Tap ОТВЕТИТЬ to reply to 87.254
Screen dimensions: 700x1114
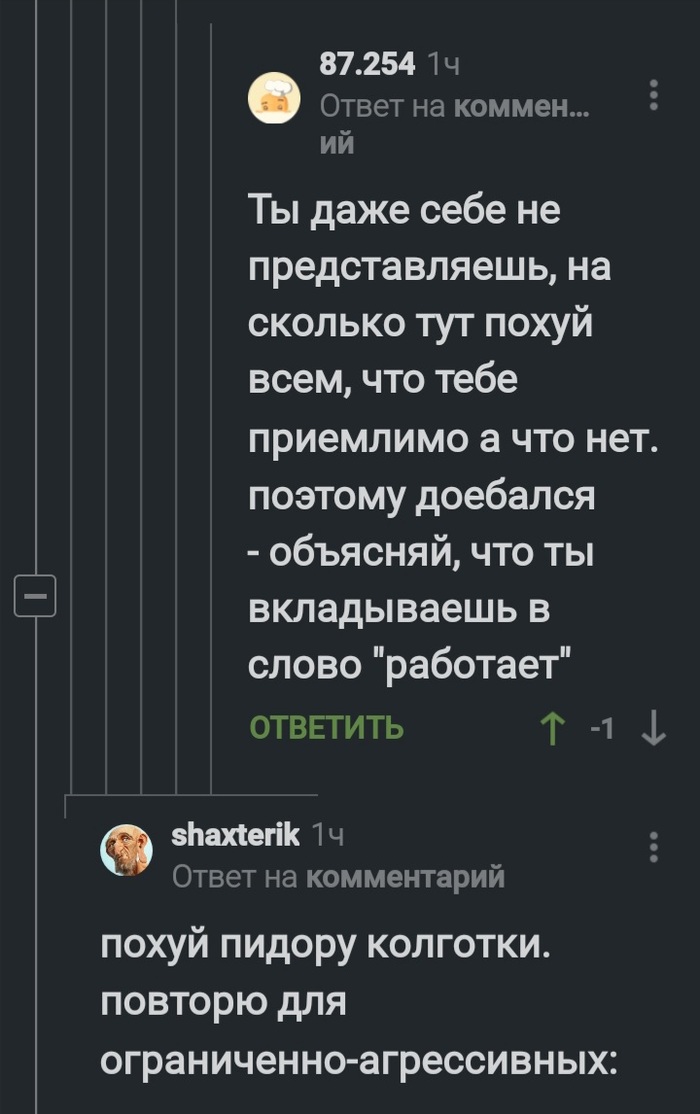326,727
